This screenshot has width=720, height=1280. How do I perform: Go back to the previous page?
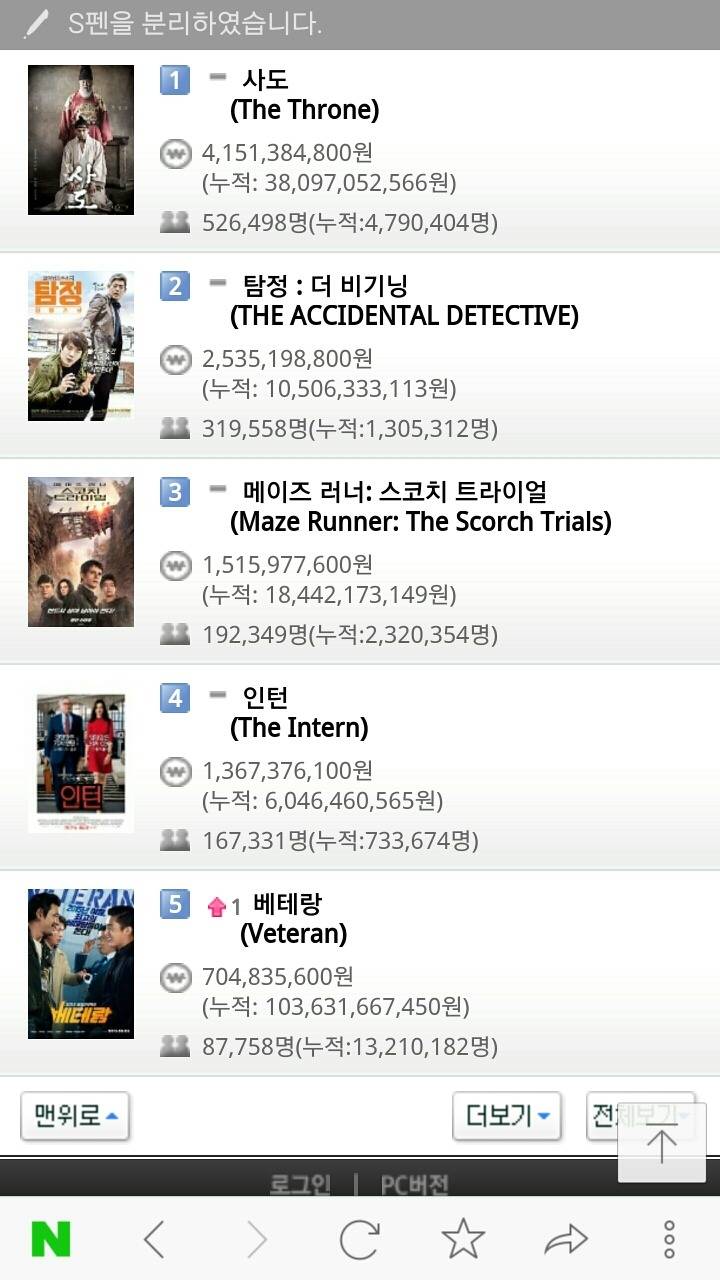point(153,1240)
